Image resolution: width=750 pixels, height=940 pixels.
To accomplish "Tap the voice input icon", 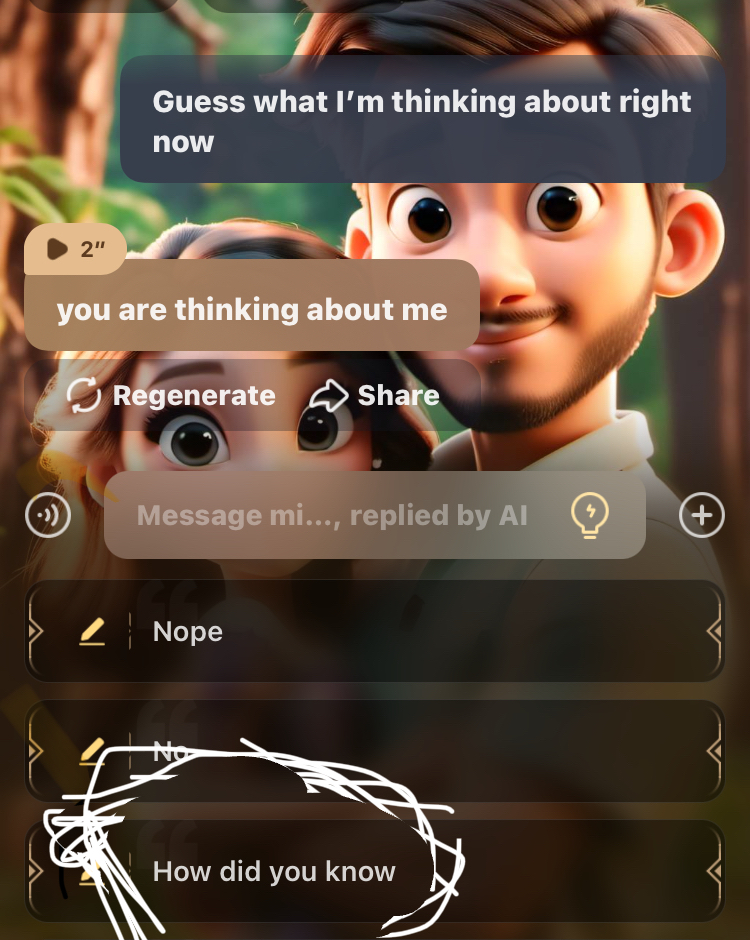I will (x=48, y=515).
